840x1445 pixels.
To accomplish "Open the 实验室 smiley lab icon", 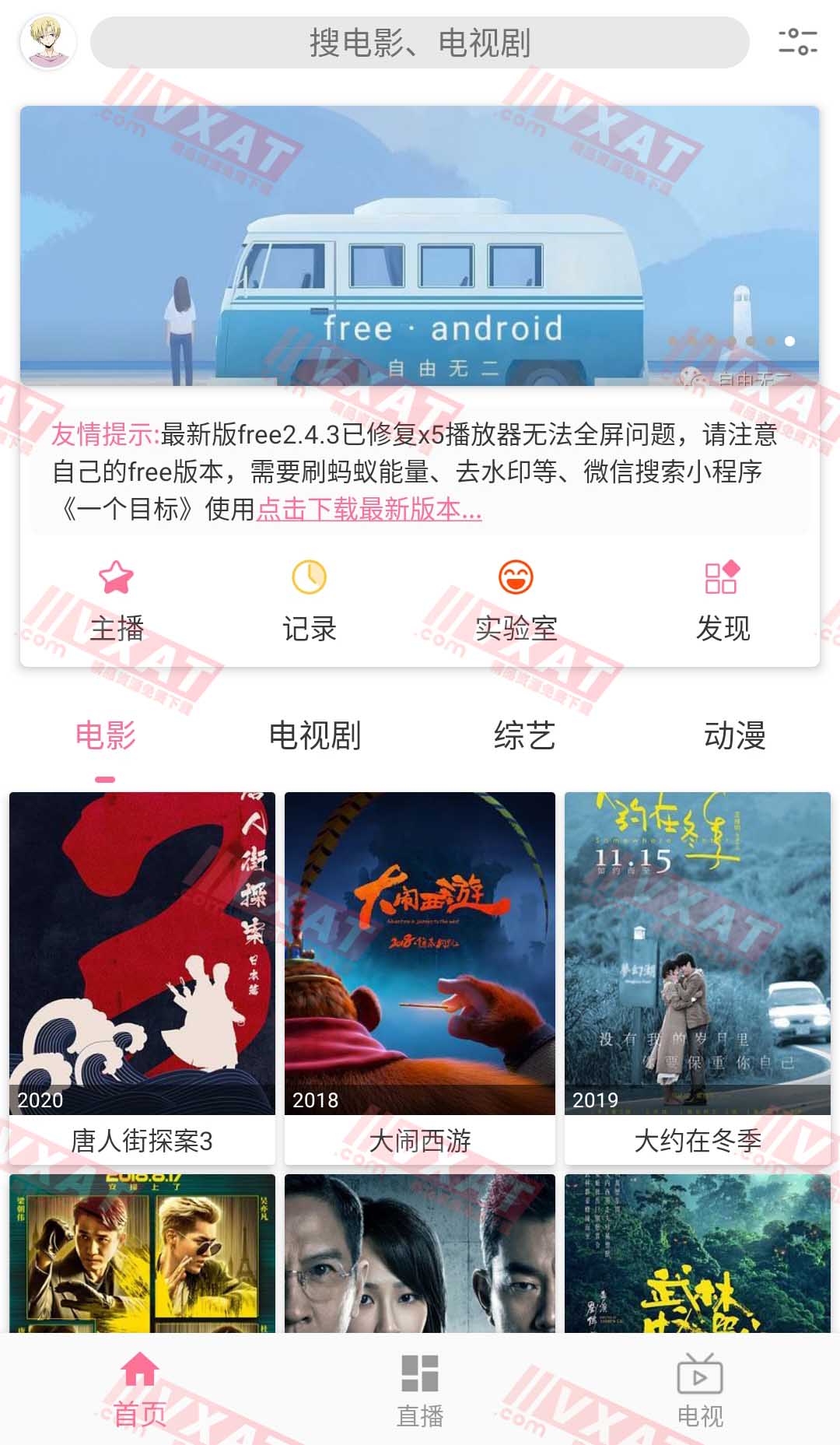I will pyautogui.click(x=516, y=579).
